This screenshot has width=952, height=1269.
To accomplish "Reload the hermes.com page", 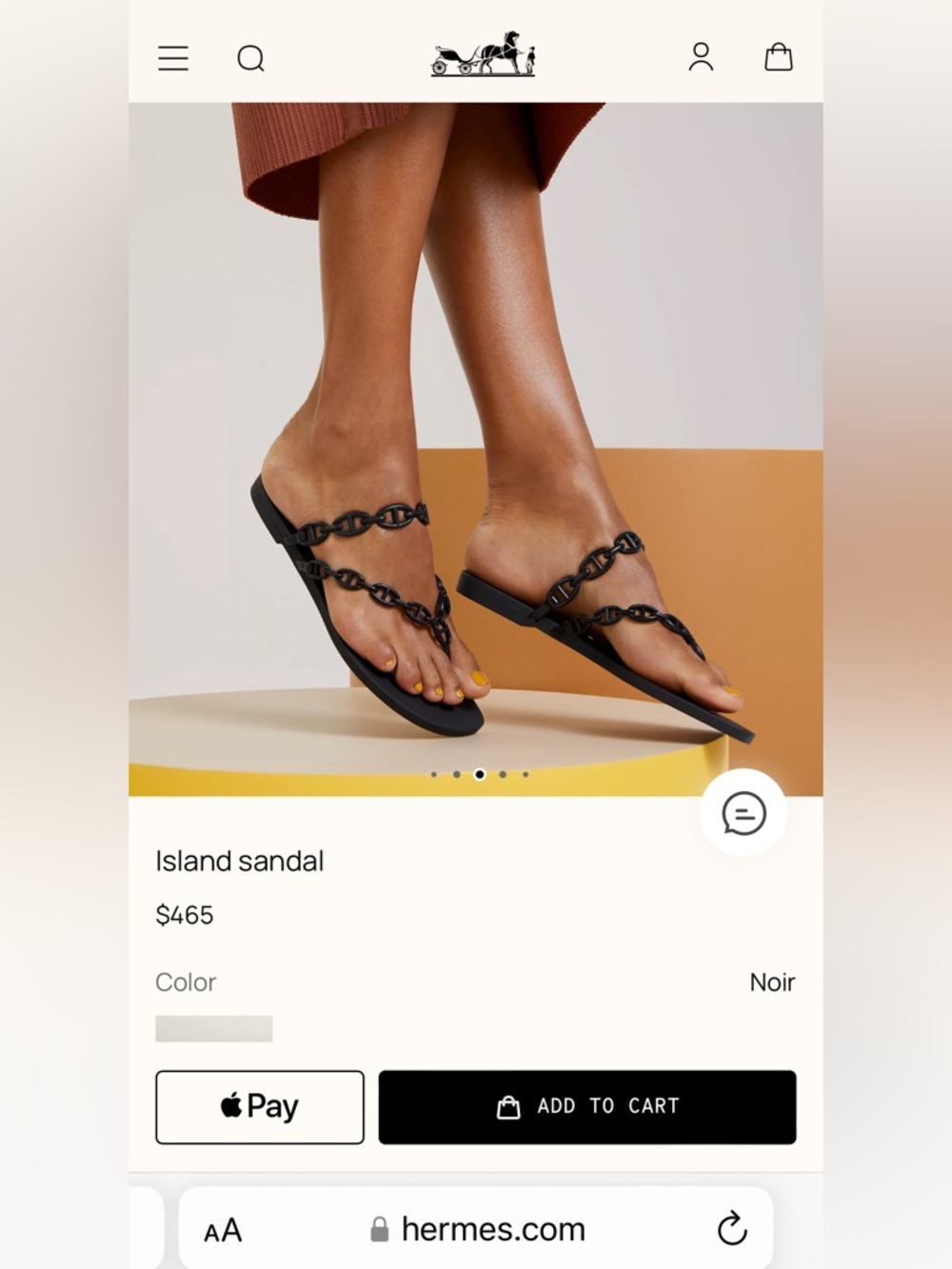I will 731,1228.
